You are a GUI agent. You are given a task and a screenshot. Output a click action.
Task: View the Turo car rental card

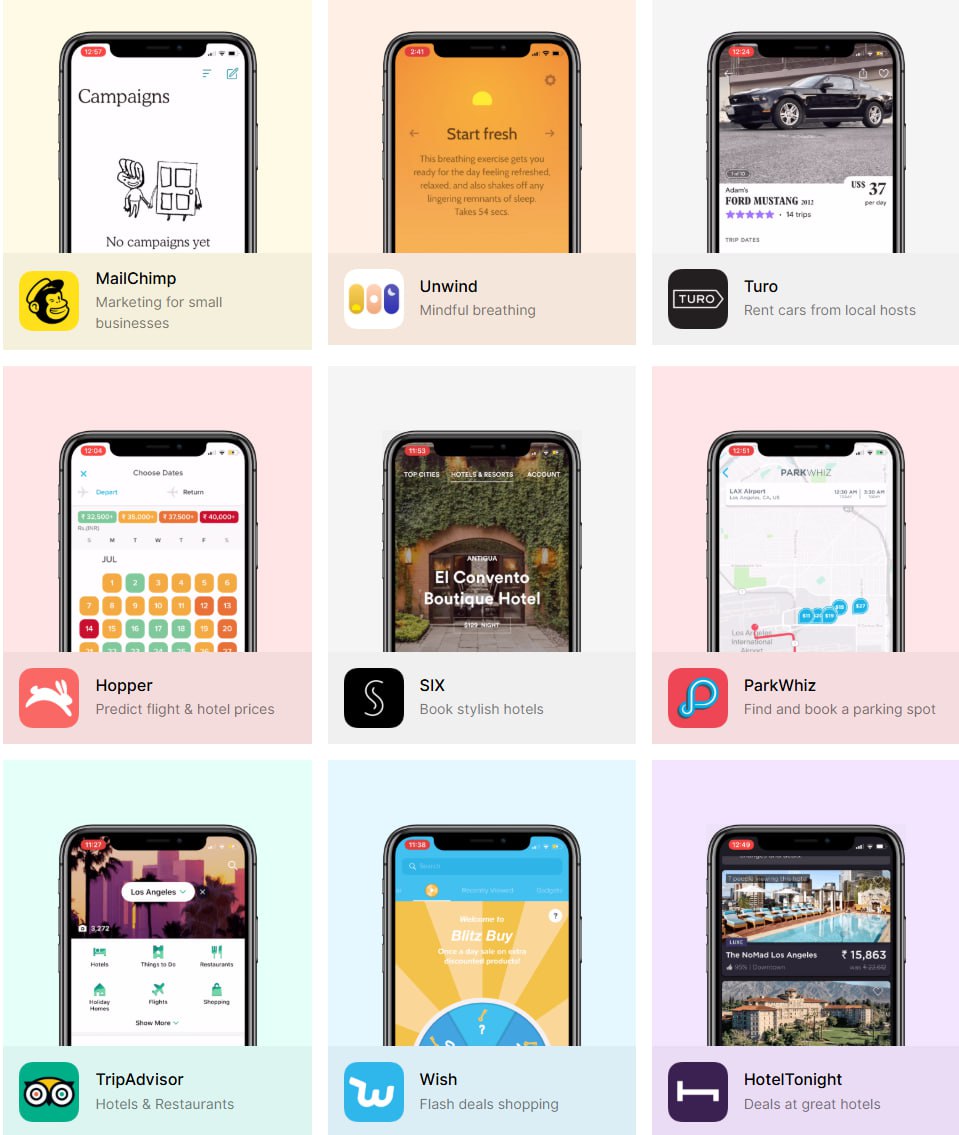tap(805, 298)
